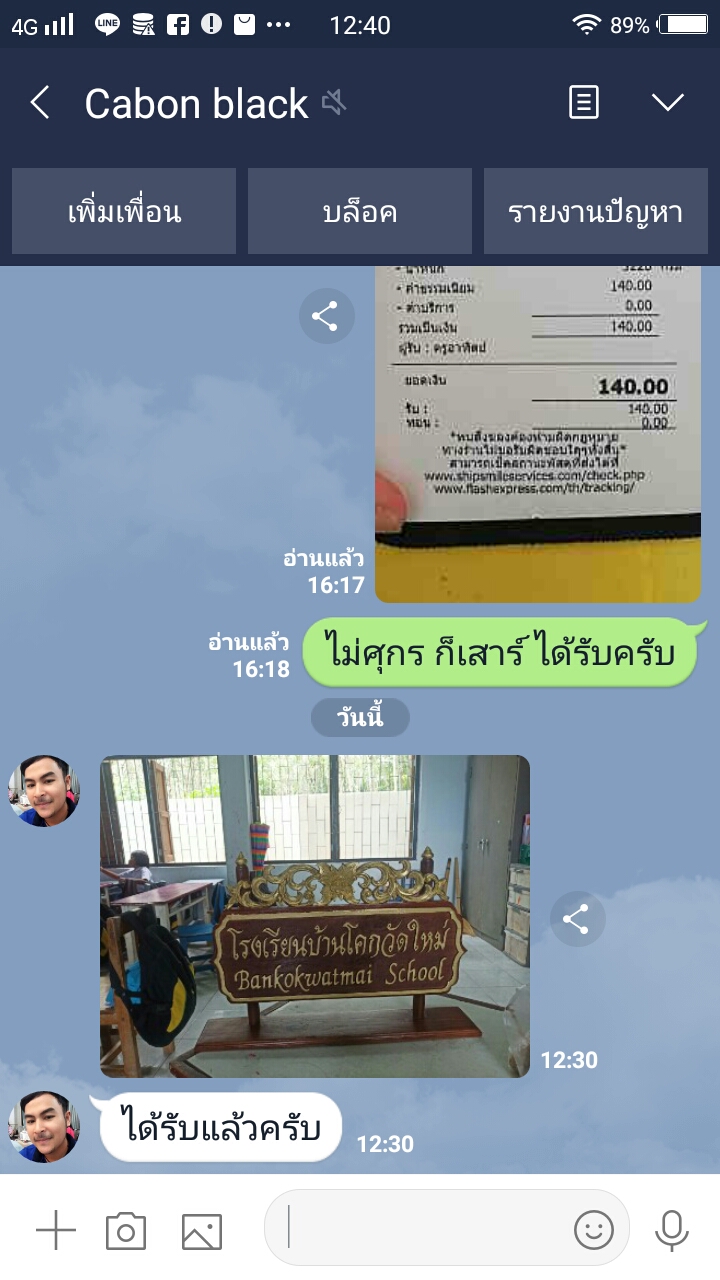Image resolution: width=720 pixels, height=1280 pixels.
Task: Focus the message text field
Action: [x=420, y=1228]
